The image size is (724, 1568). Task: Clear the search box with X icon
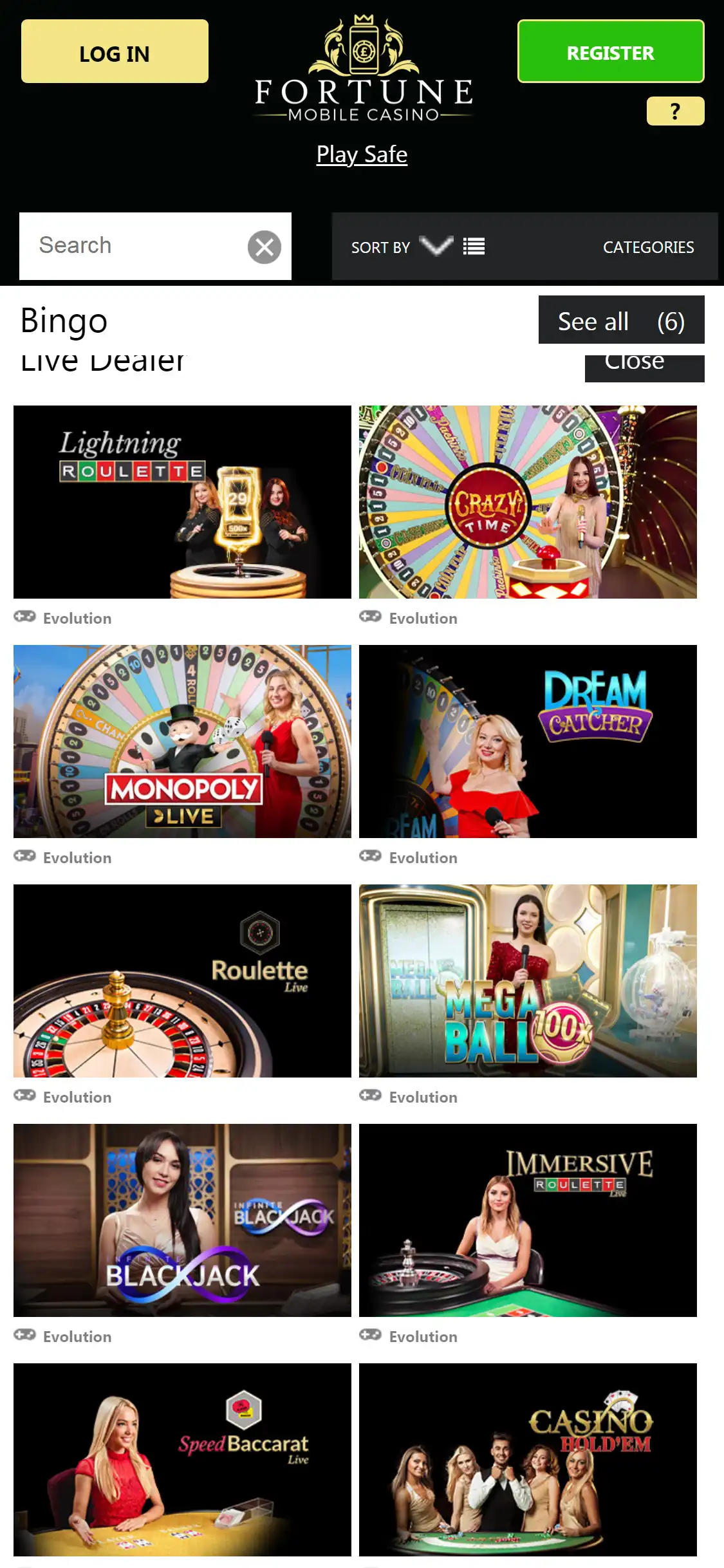(265, 247)
